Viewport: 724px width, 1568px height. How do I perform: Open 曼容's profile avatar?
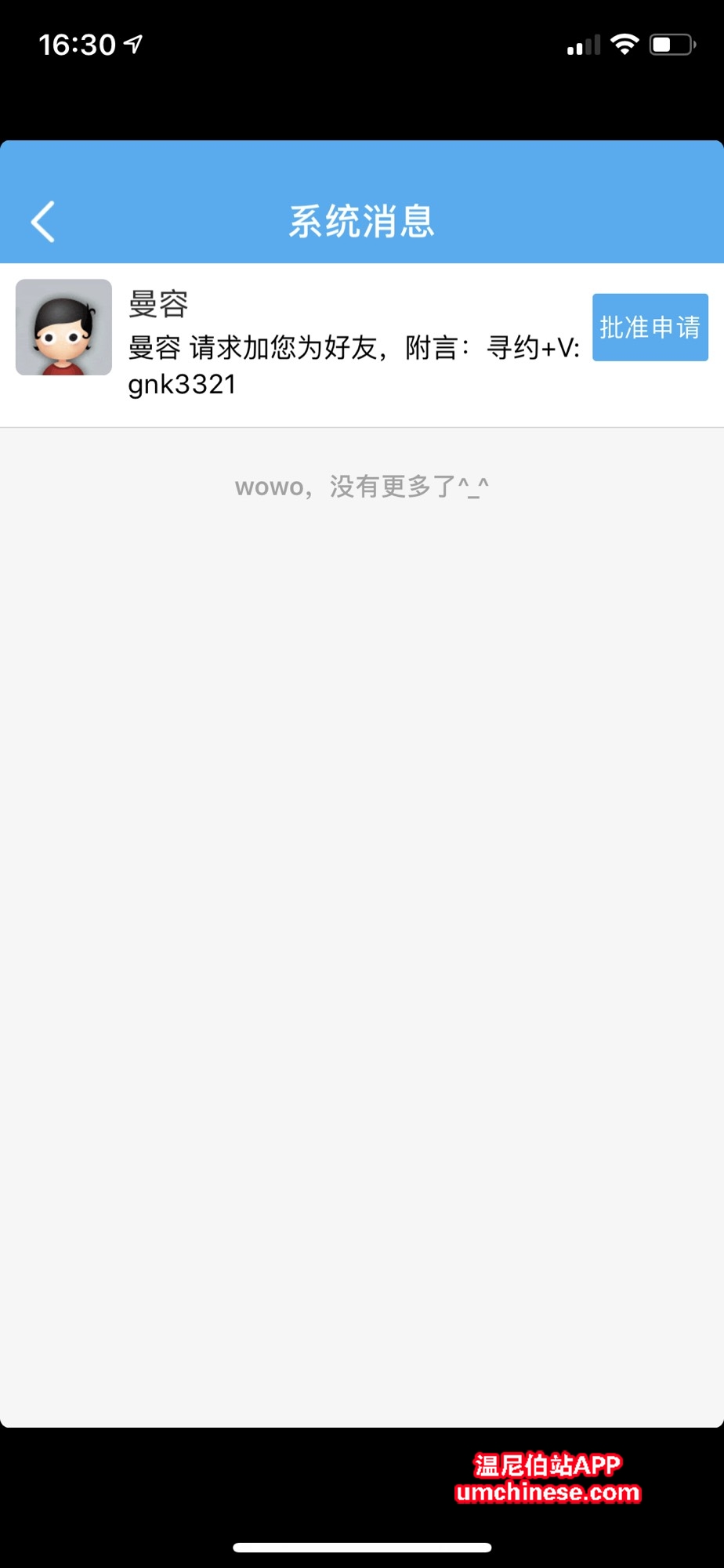tap(63, 328)
